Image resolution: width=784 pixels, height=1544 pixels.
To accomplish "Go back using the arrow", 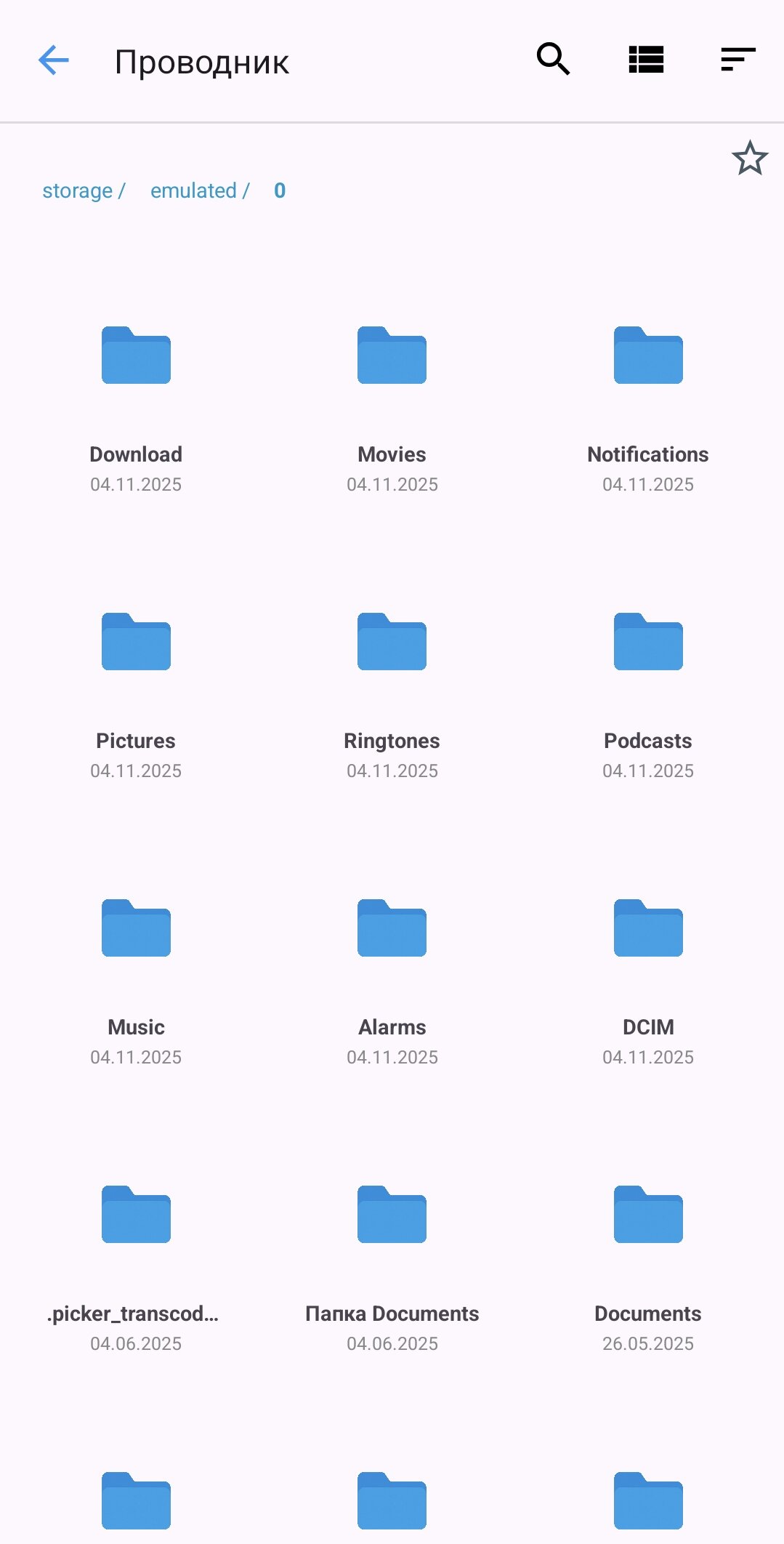I will click(54, 60).
